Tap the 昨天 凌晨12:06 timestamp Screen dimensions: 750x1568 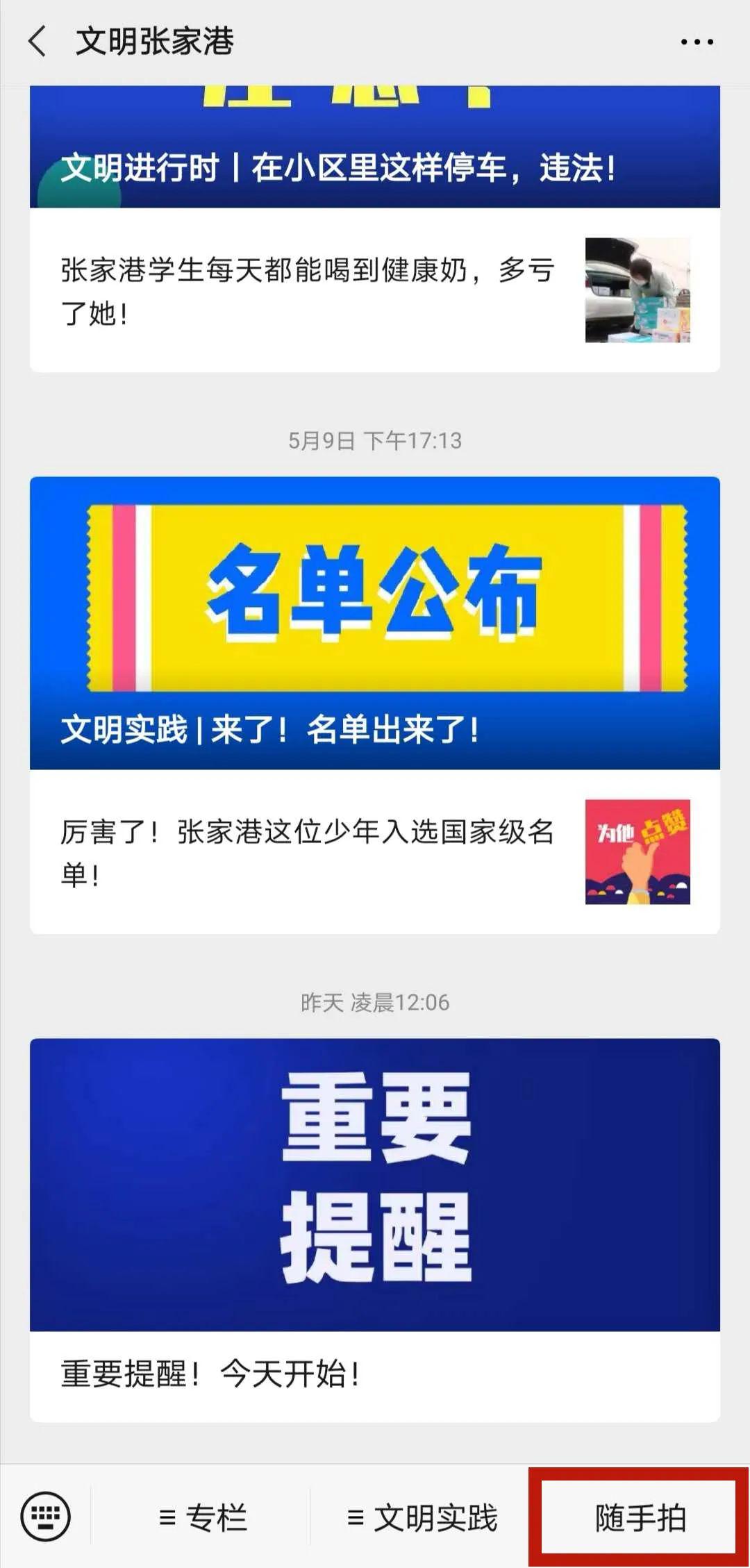point(375,1000)
